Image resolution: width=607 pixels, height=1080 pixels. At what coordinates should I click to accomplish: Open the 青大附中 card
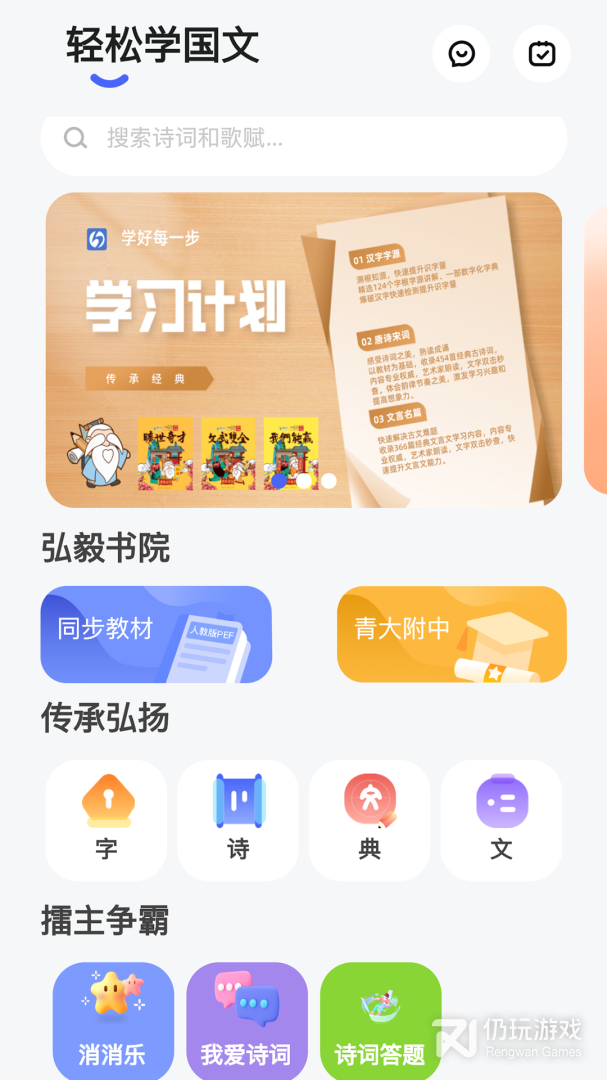click(x=452, y=634)
